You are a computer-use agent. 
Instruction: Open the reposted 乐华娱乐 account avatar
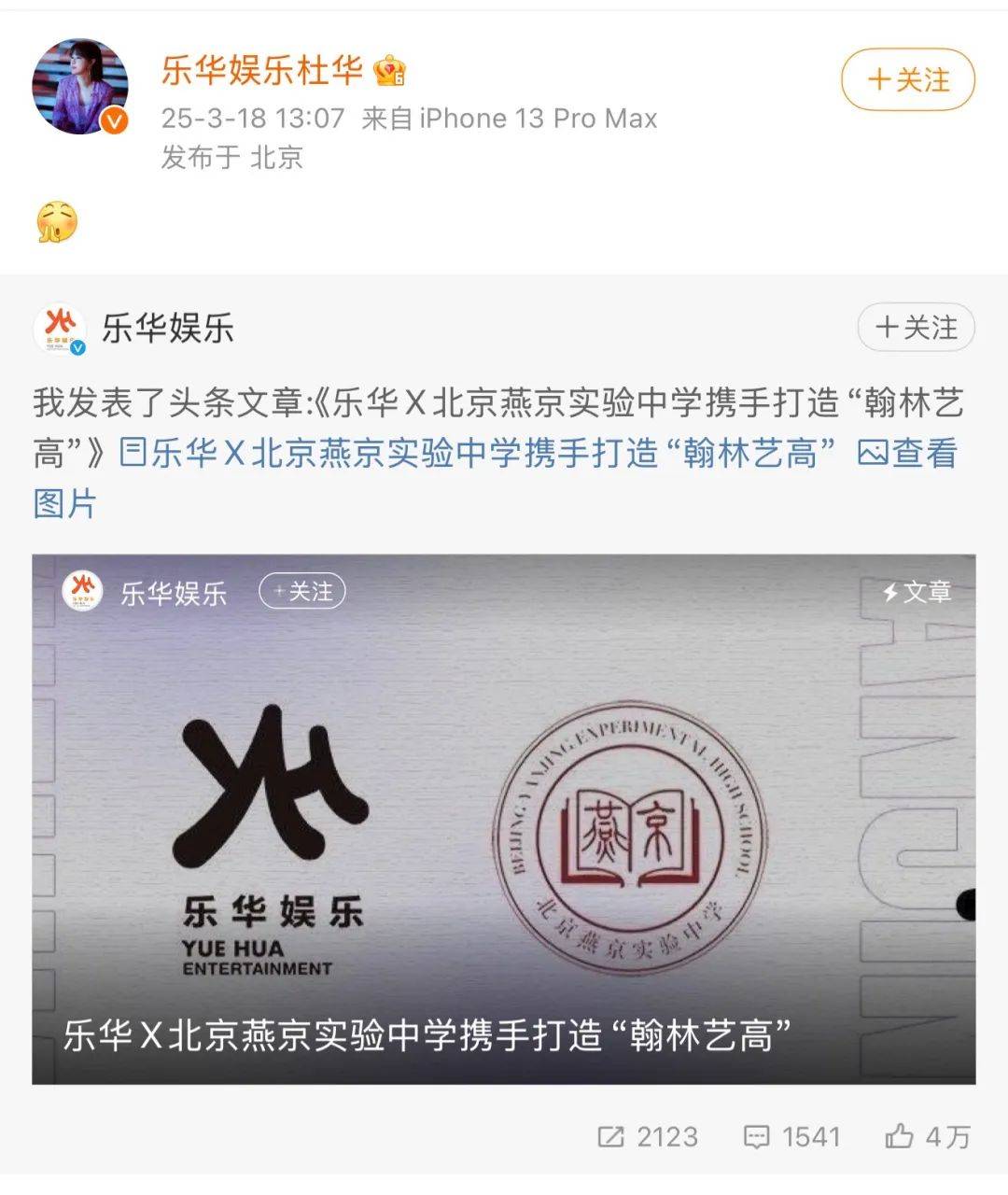(x=60, y=329)
